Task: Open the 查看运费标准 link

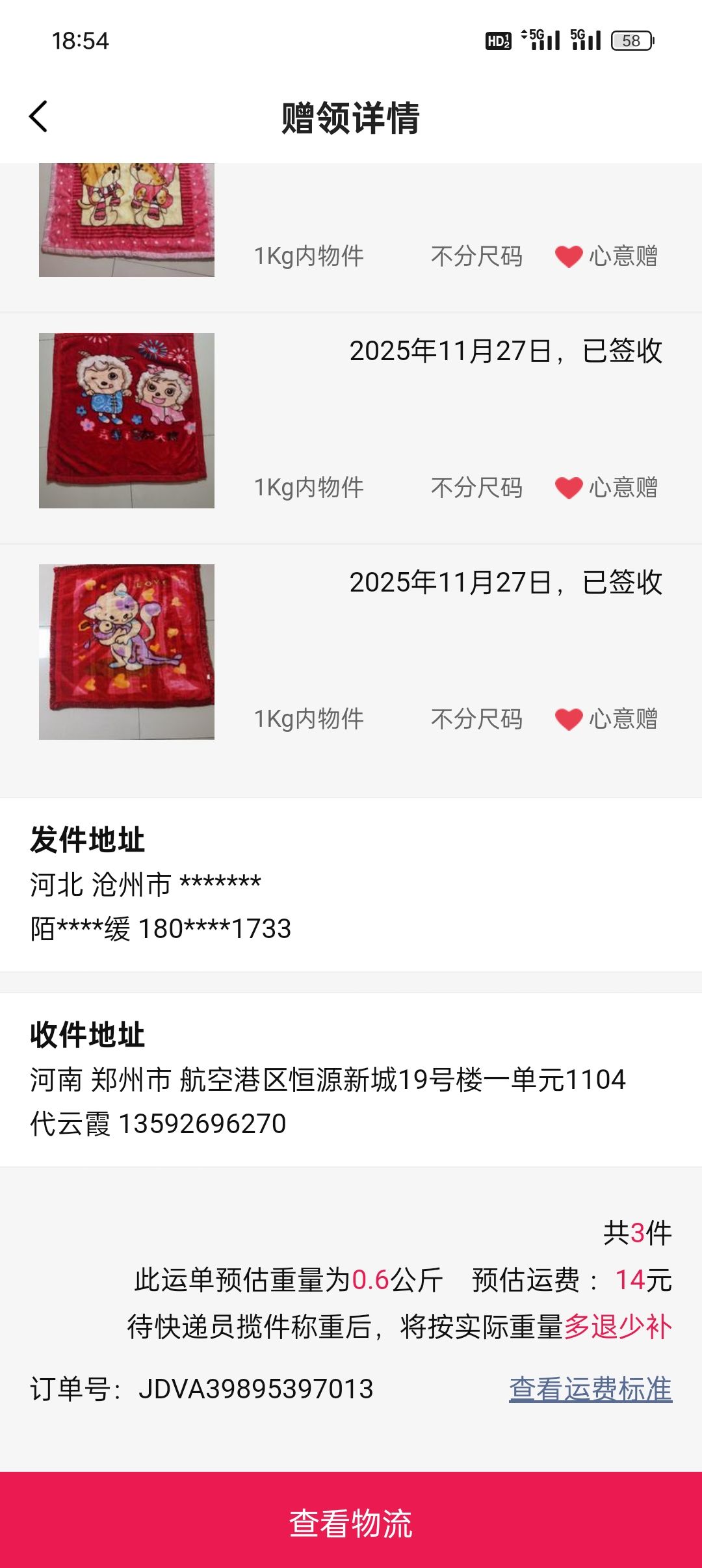Action: click(590, 1389)
